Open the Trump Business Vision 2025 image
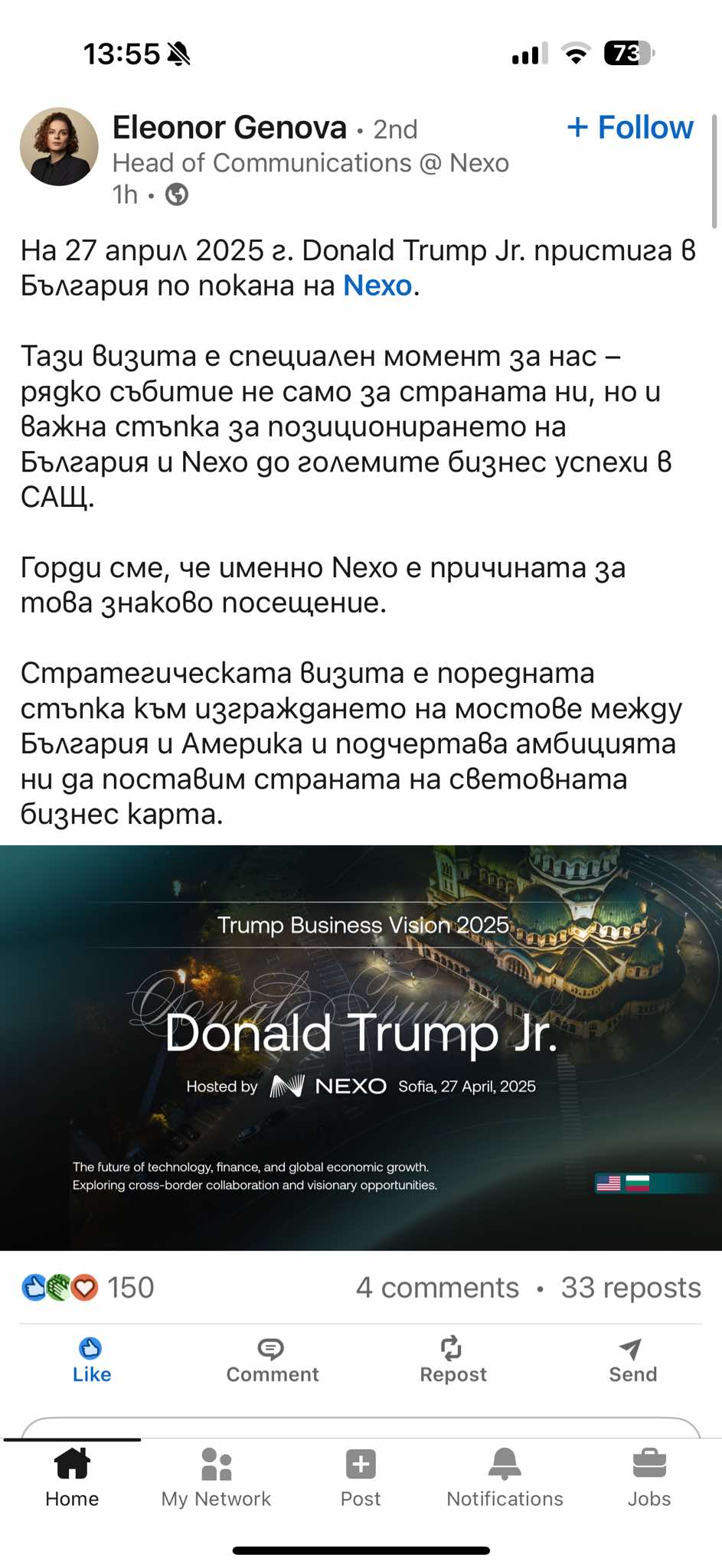The height and width of the screenshot is (1568, 722). tap(361, 1047)
